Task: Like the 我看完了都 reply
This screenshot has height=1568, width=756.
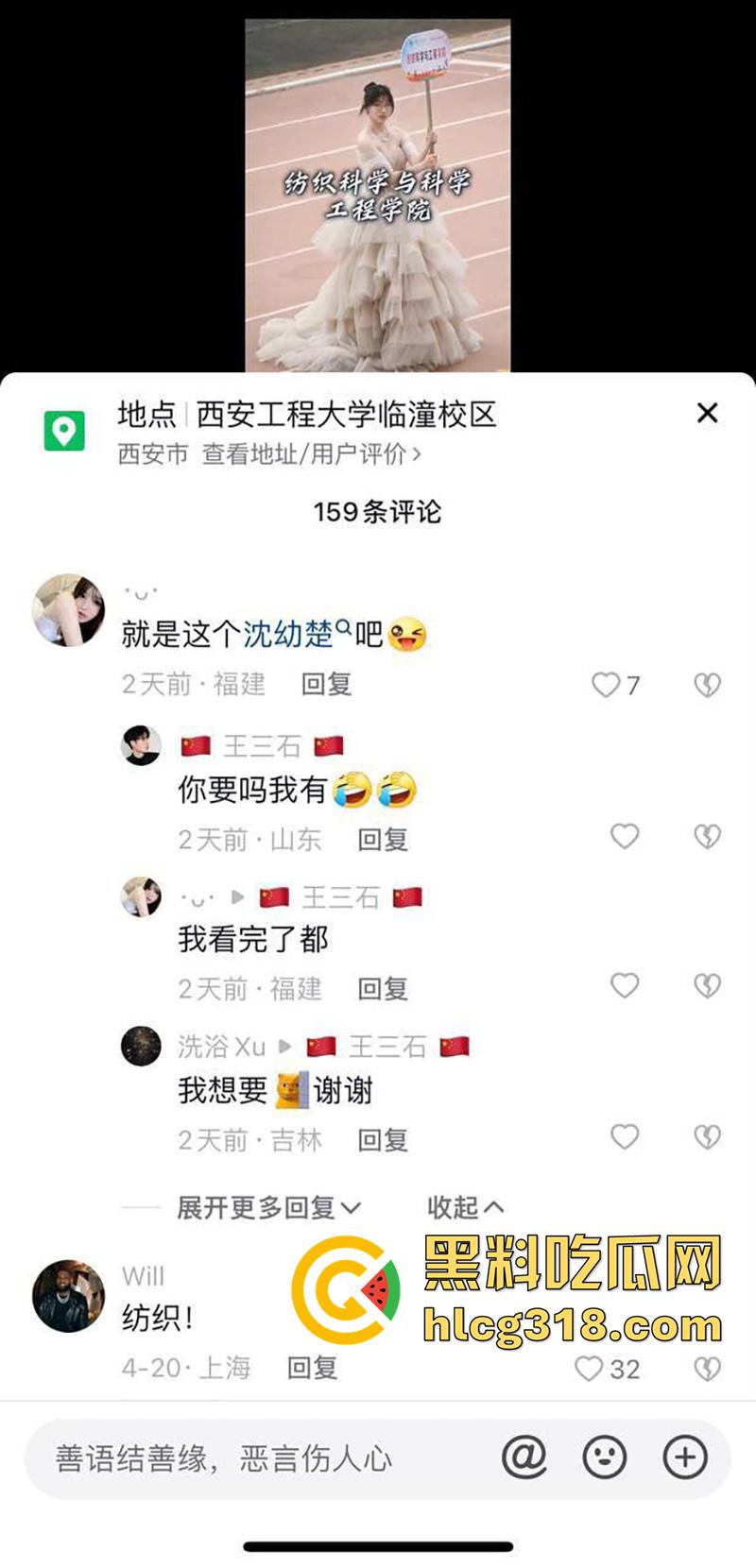Action: tap(624, 986)
